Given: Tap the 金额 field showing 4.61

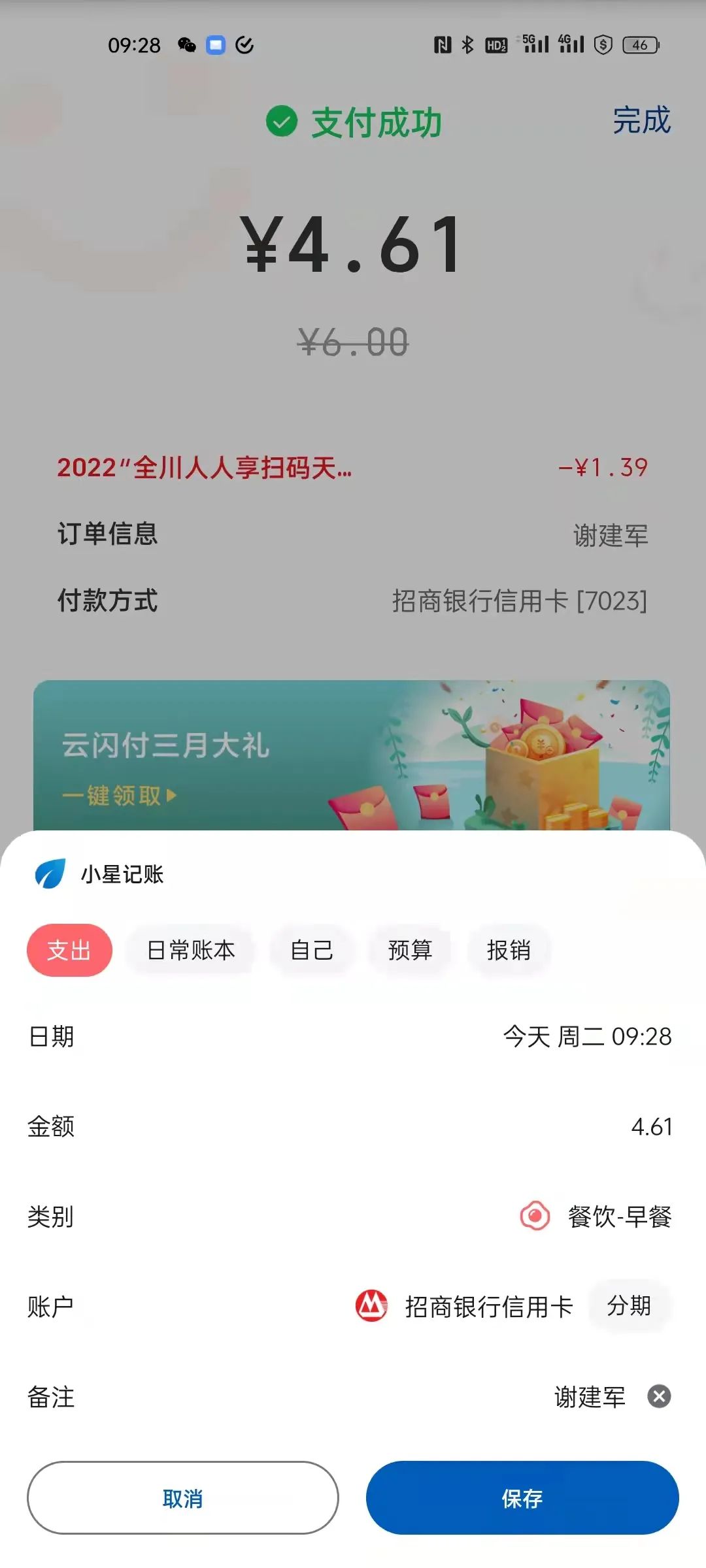Looking at the screenshot, I should pyautogui.click(x=652, y=1126).
